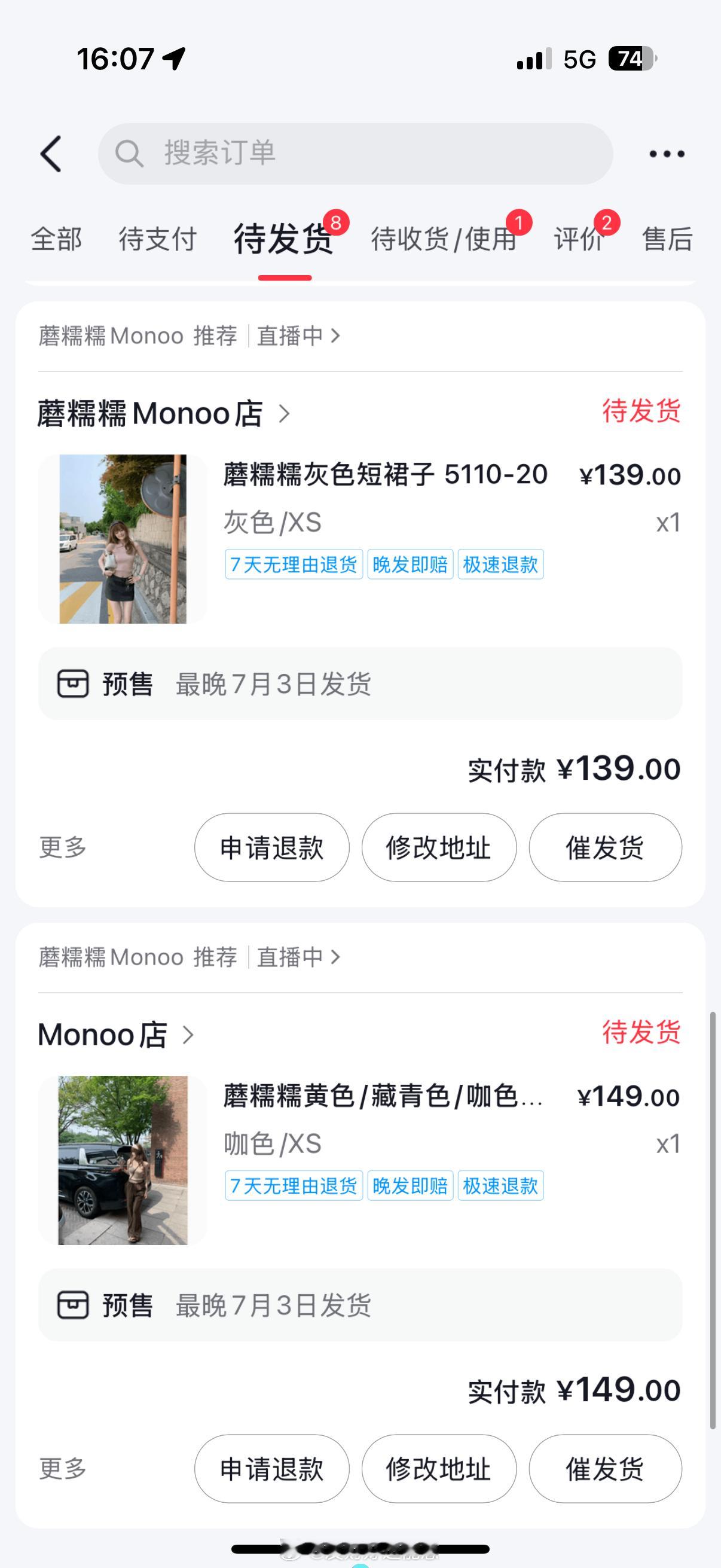Select the 待收货/使用 tab
This screenshot has width=721, height=1568.
[x=444, y=239]
